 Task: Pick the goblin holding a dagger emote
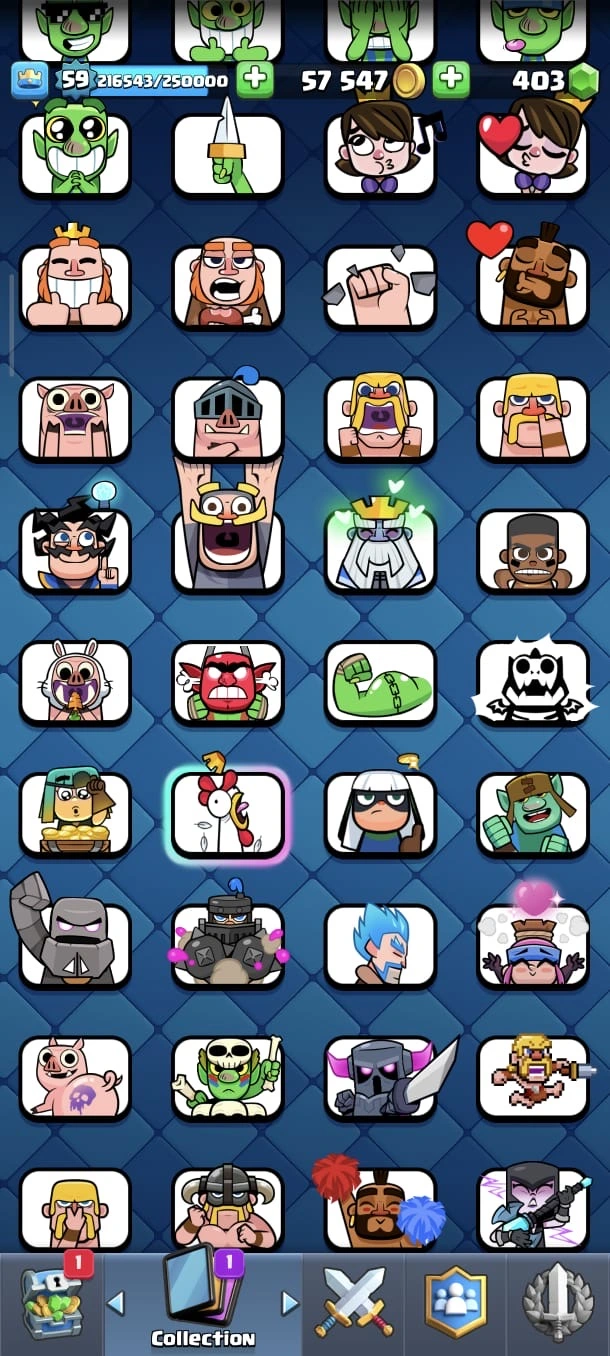pos(228,154)
